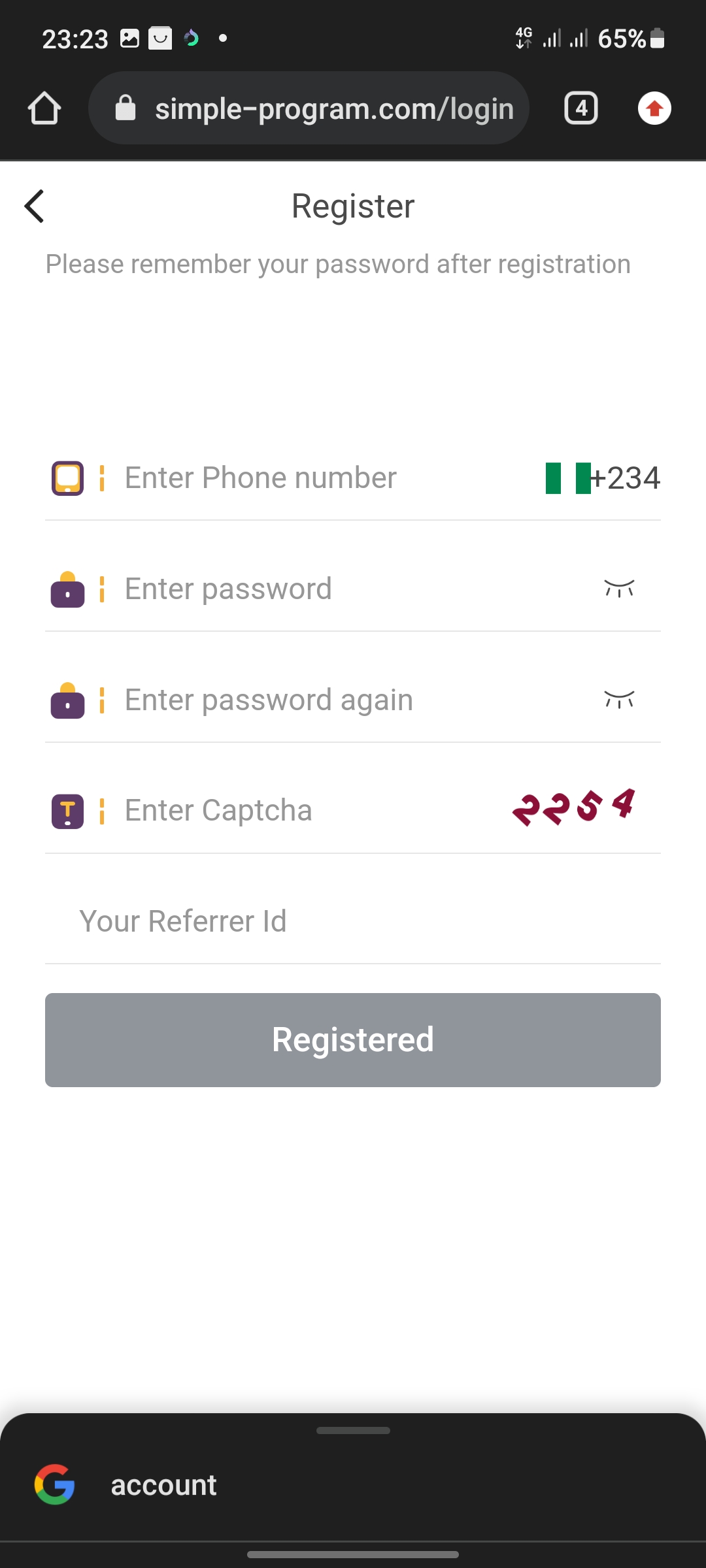
Task: Tap the Enter Captcha field
Action: click(x=307, y=811)
